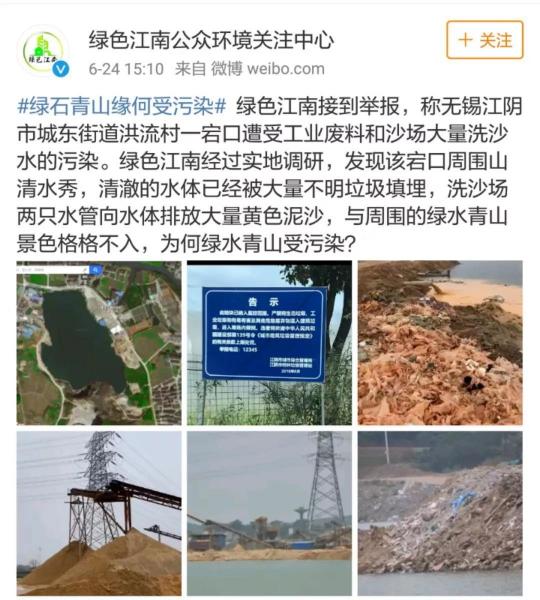Open the satellite map image of the pond
The width and height of the screenshot is (540, 600).
tap(99, 343)
